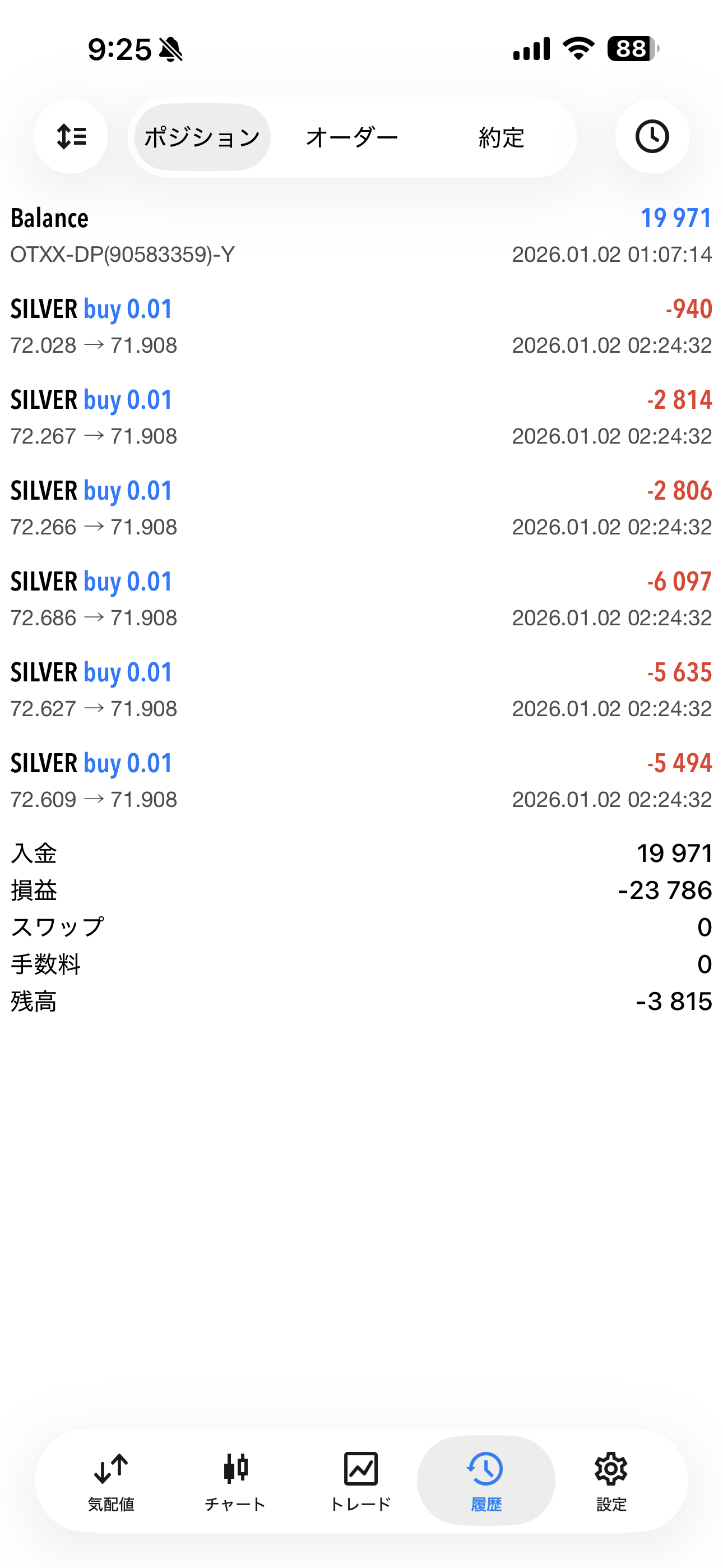The height and width of the screenshot is (1568, 723).
Task: Switch to the オーダー segment
Action: (x=352, y=137)
